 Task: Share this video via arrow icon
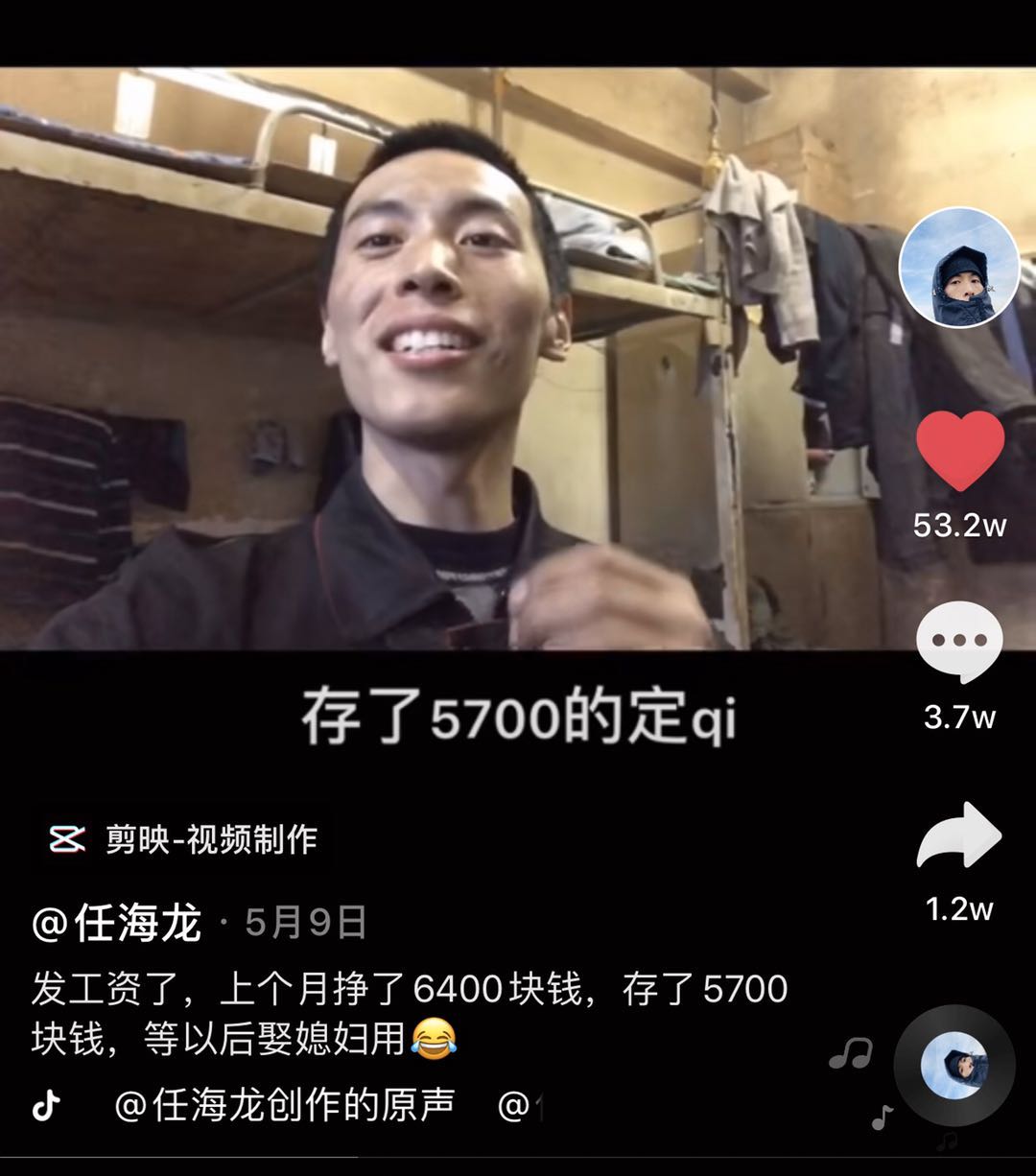(959, 835)
